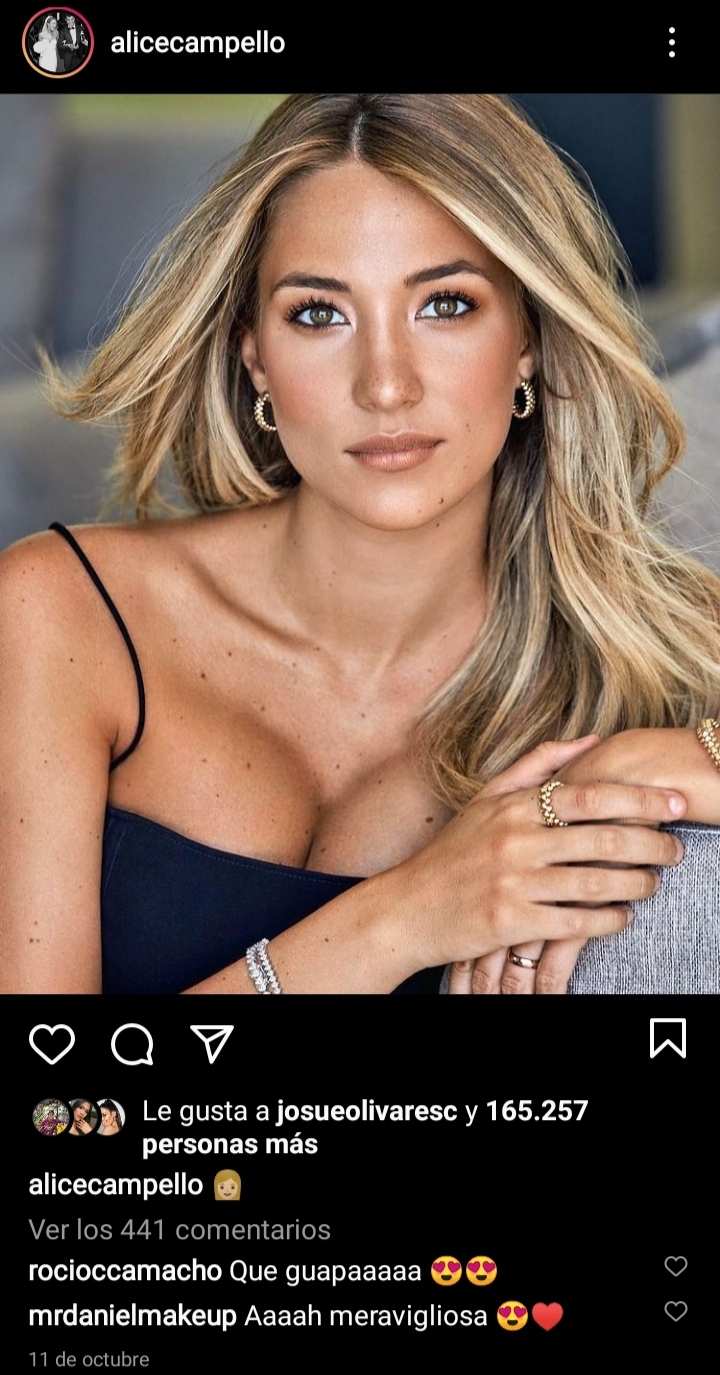The height and width of the screenshot is (1375, 720).
Task: Tap Ver los 441 comentarios
Action: 180,1229
